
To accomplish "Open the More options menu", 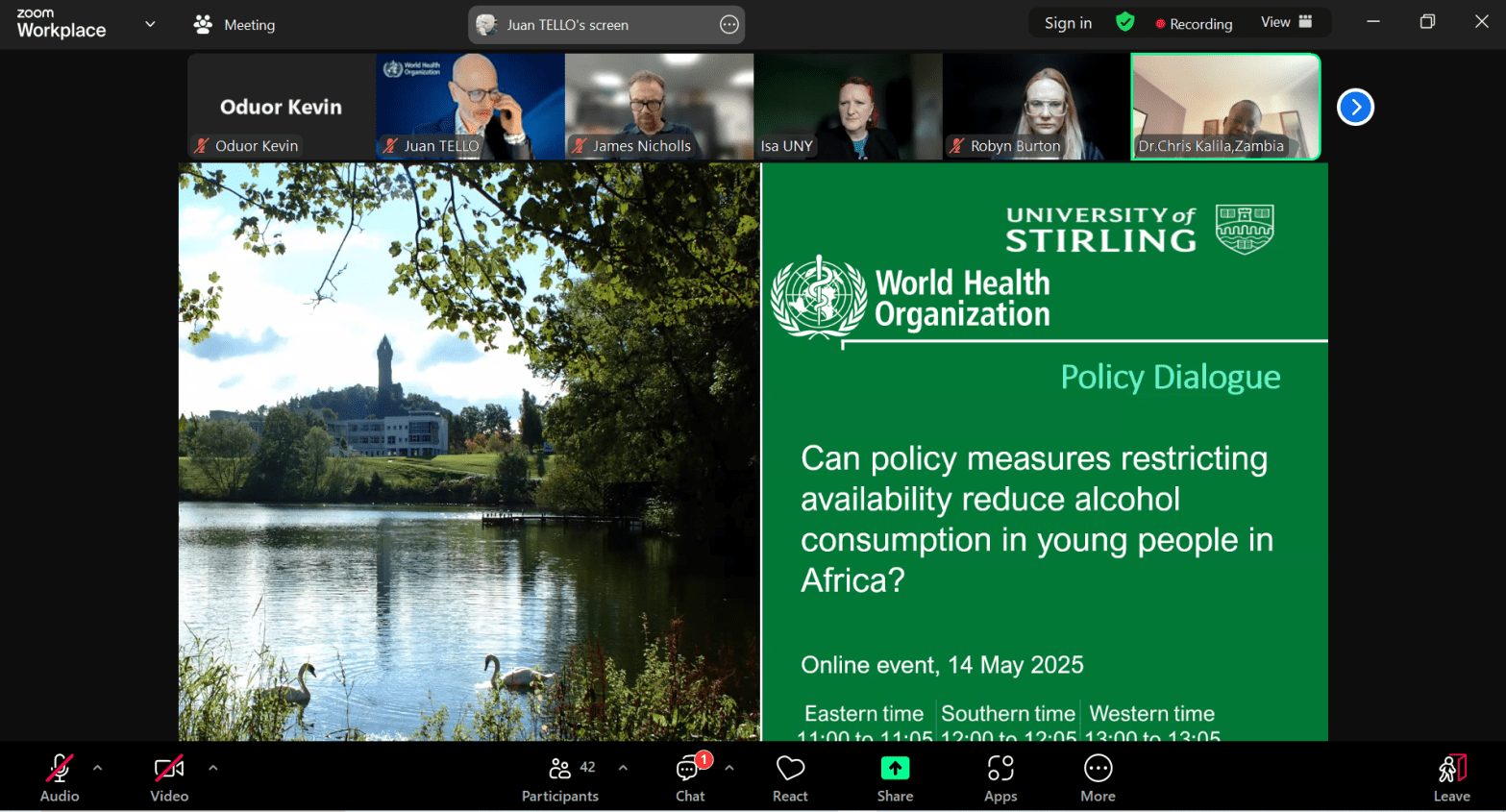I will pos(1098,776).
